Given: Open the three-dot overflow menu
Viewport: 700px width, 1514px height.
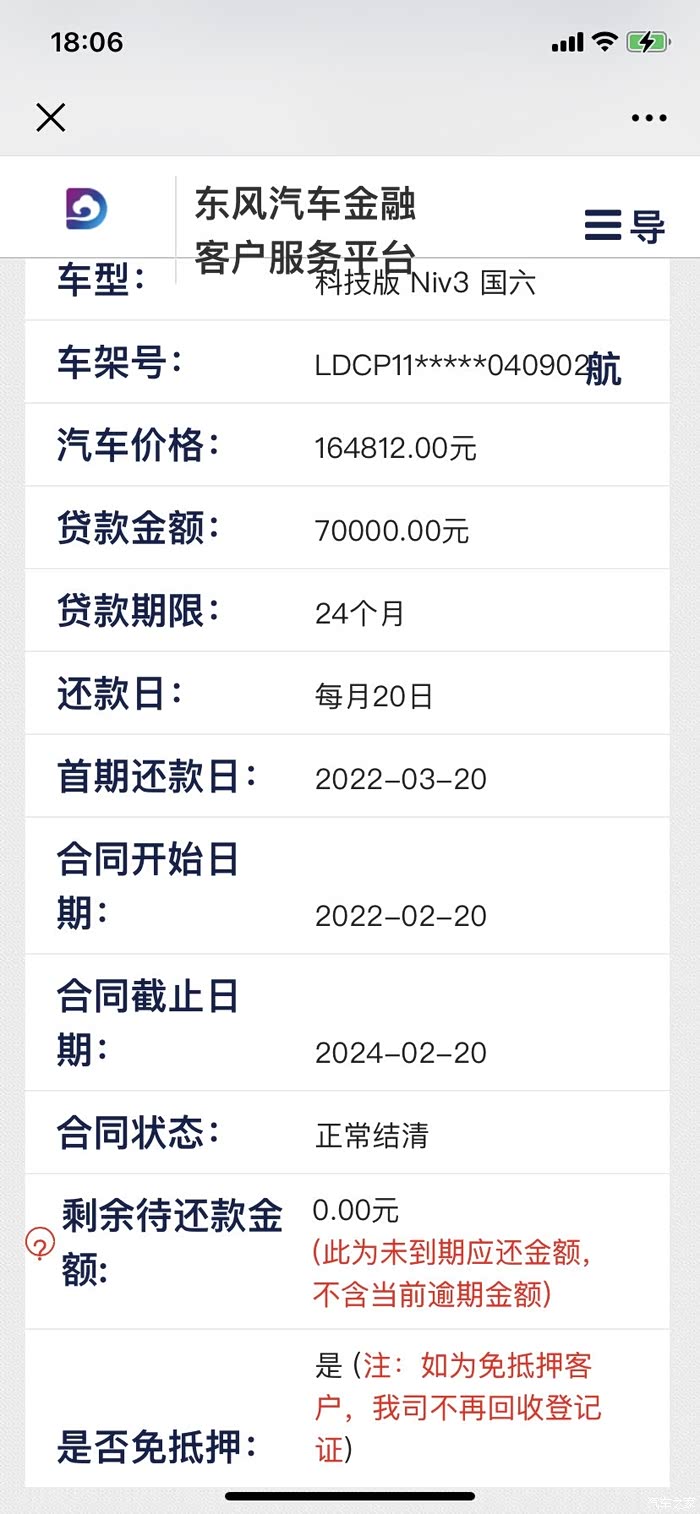Looking at the screenshot, I should click(649, 118).
